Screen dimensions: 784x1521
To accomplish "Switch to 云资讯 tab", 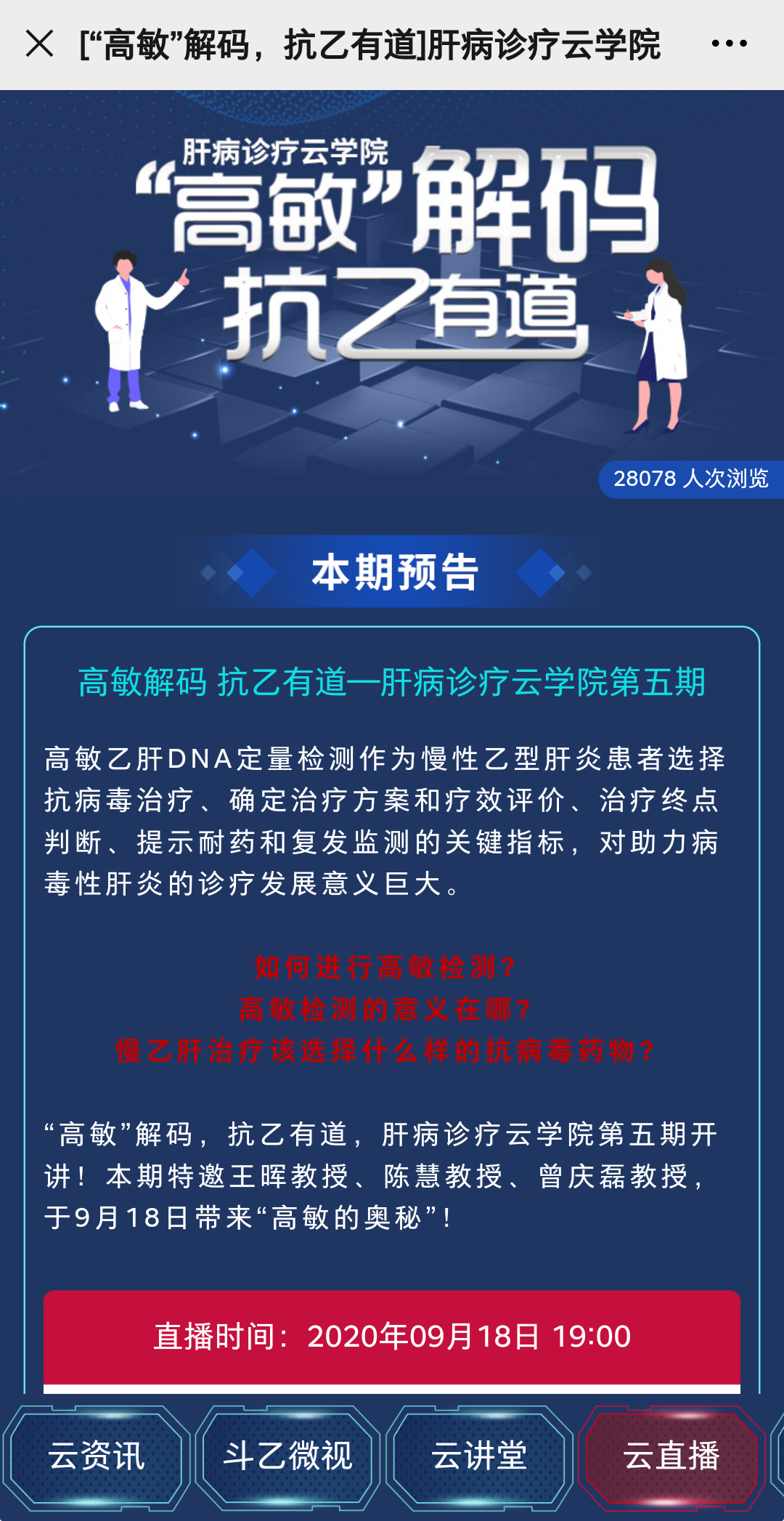I will pyautogui.click(x=97, y=1456).
